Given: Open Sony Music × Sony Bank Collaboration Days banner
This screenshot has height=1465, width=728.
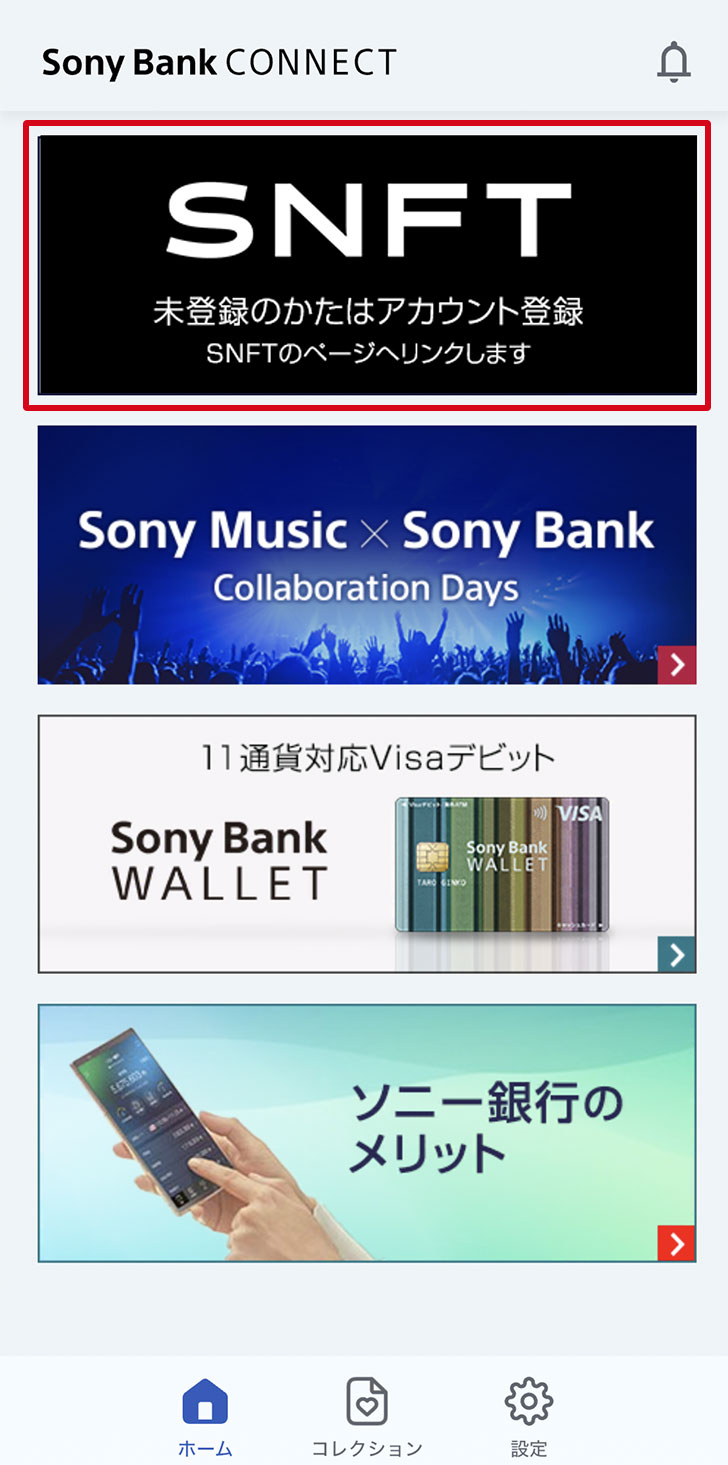Looking at the screenshot, I should [x=367, y=555].
